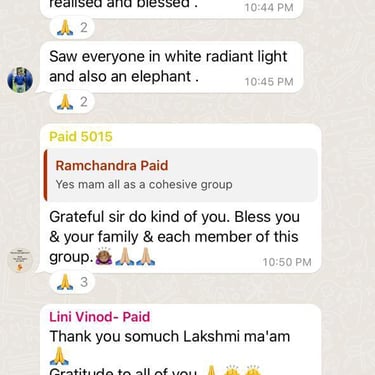
Task: Open Paid 5015 sender name
Action: 81,137
